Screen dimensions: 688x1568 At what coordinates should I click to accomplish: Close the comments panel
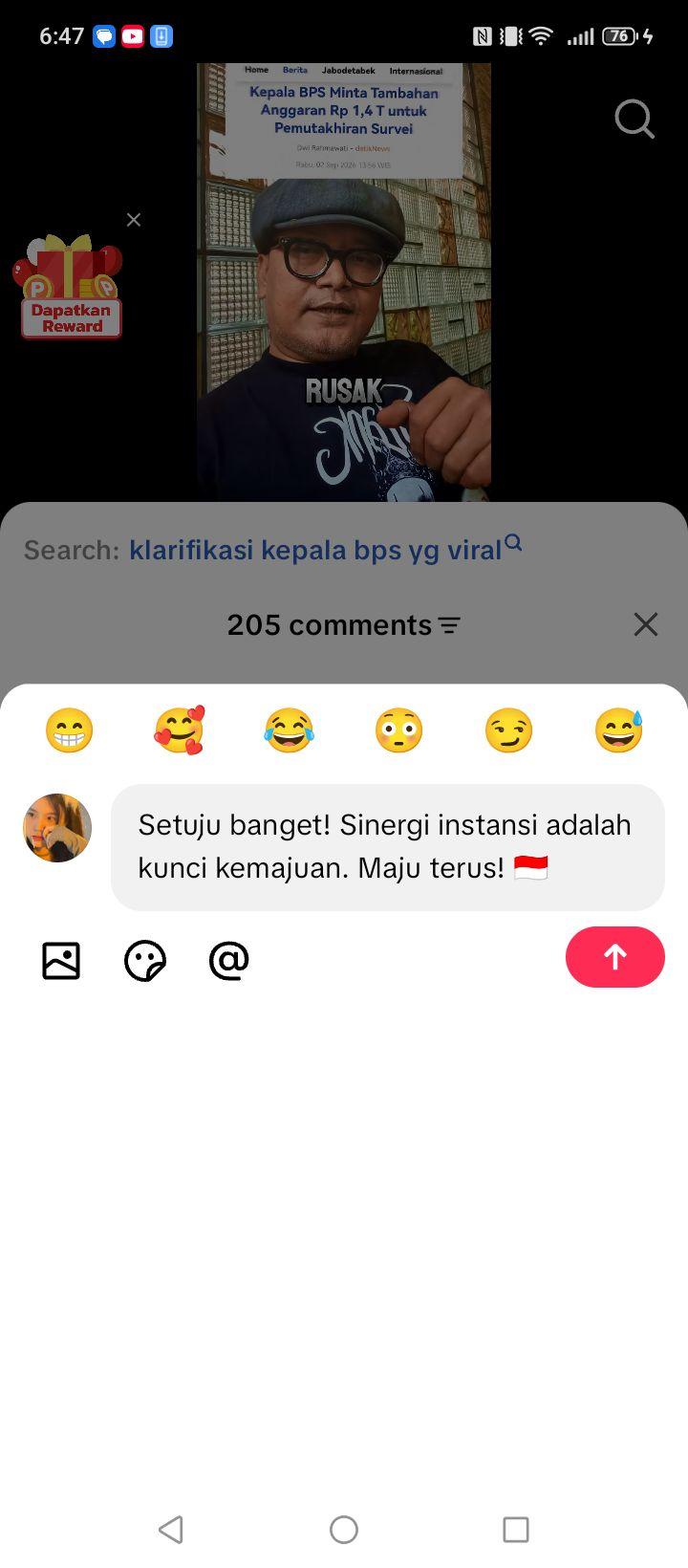pos(646,624)
